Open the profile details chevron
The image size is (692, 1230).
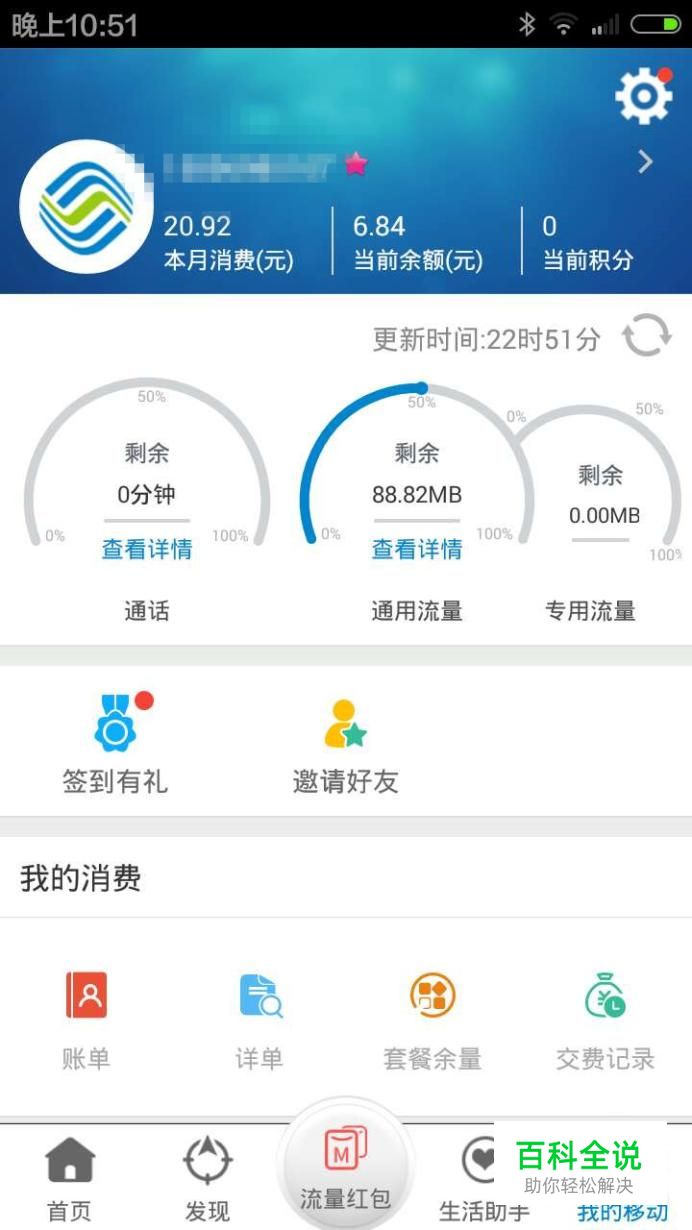coord(646,162)
